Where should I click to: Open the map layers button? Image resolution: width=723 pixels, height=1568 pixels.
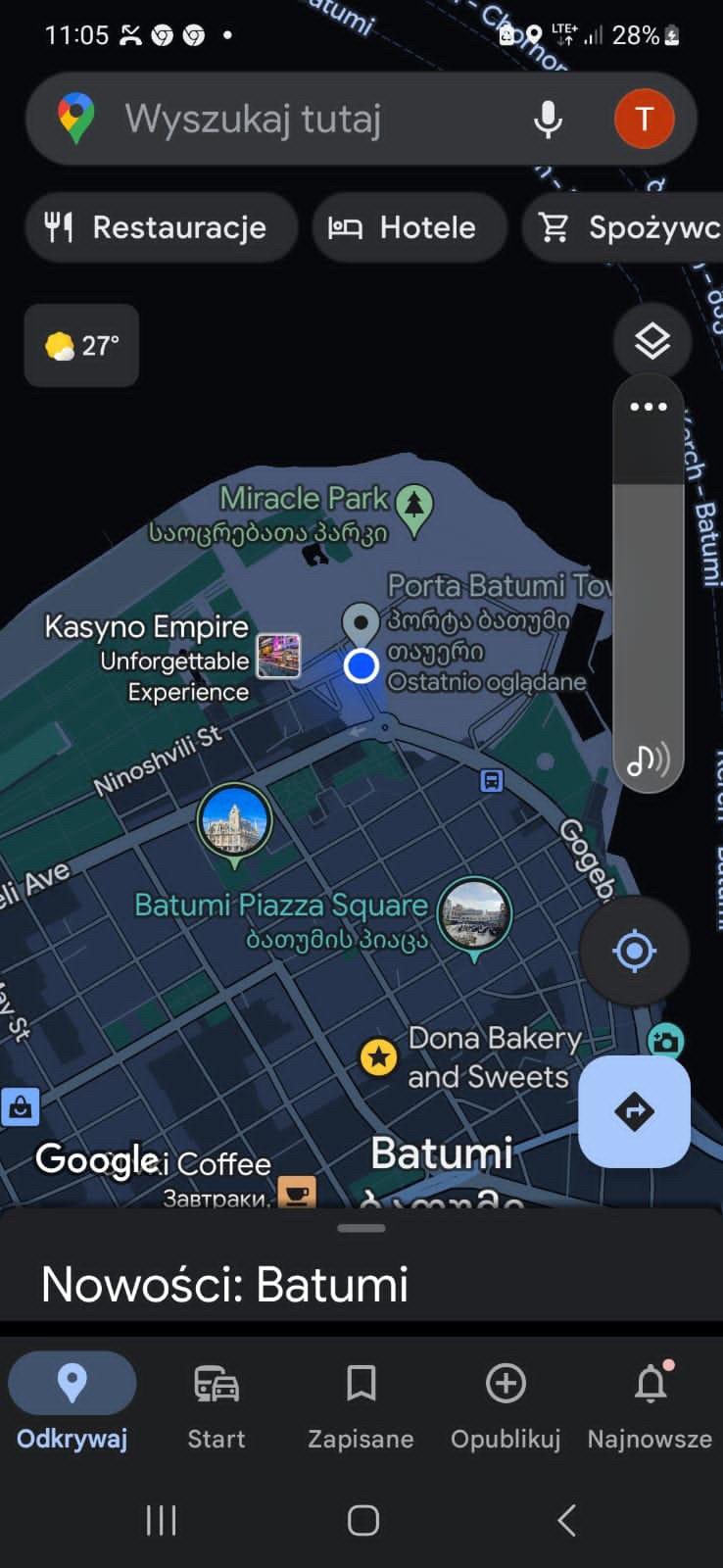point(651,341)
